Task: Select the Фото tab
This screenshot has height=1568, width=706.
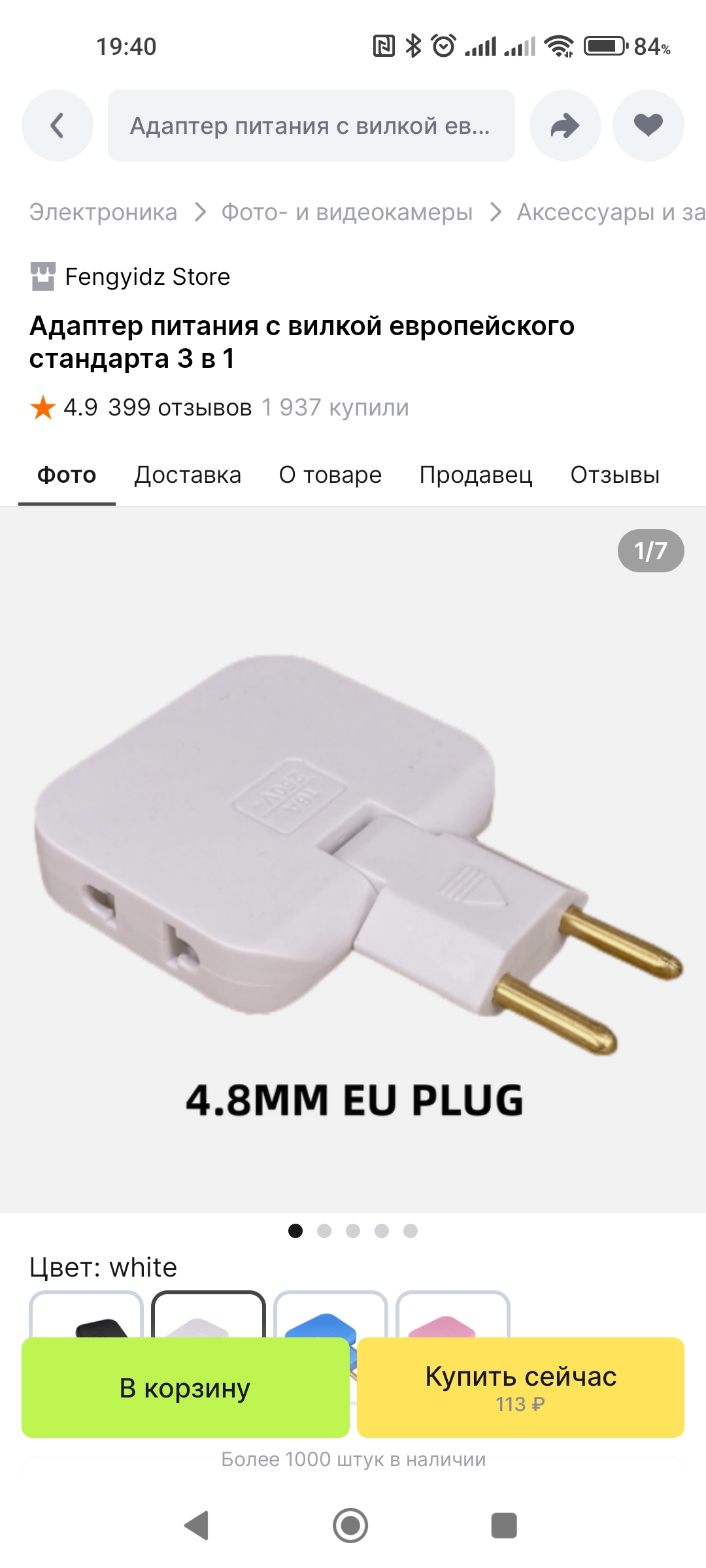Action: click(x=67, y=475)
